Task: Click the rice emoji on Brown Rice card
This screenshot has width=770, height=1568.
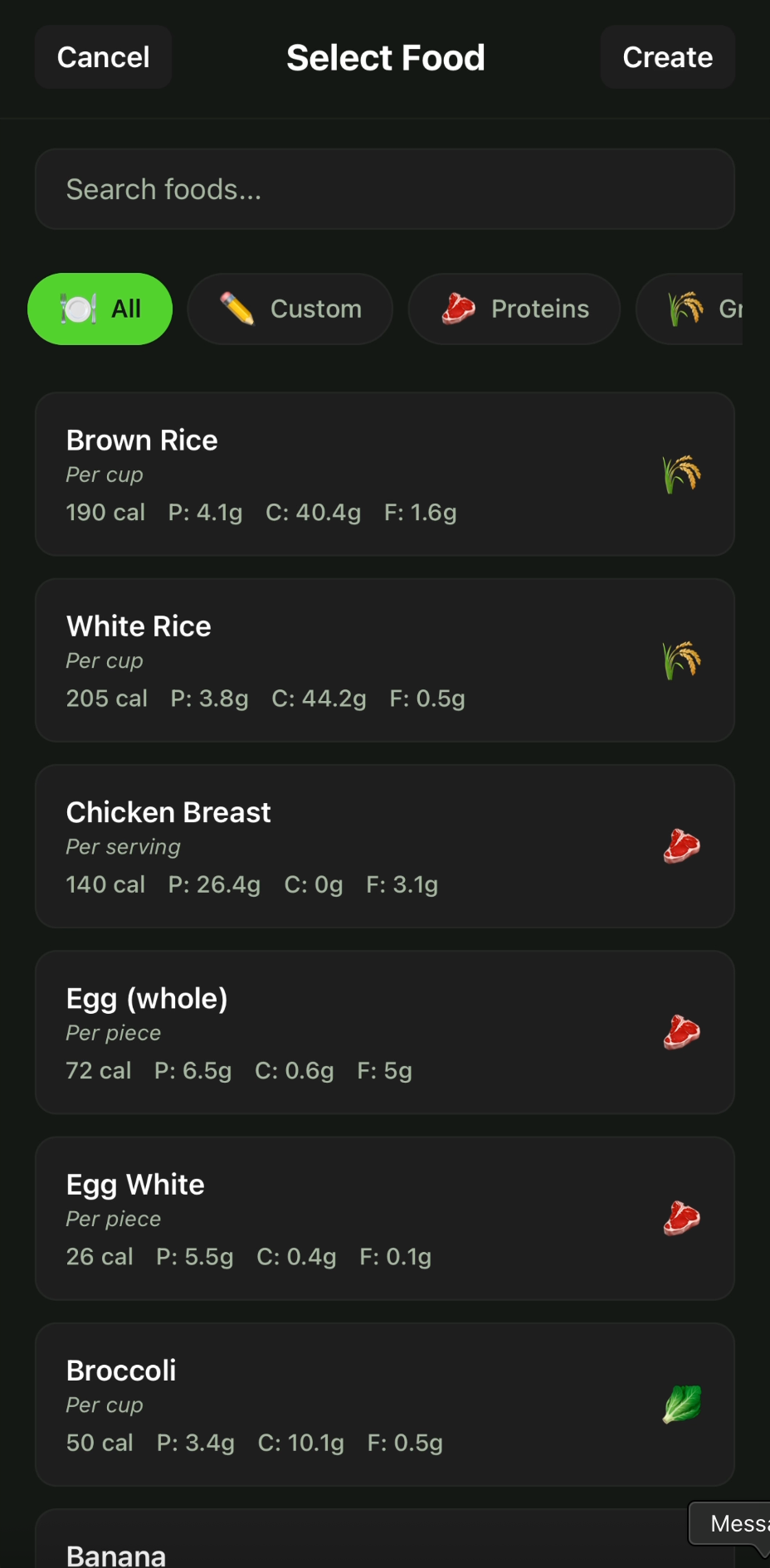Action: coord(681,474)
